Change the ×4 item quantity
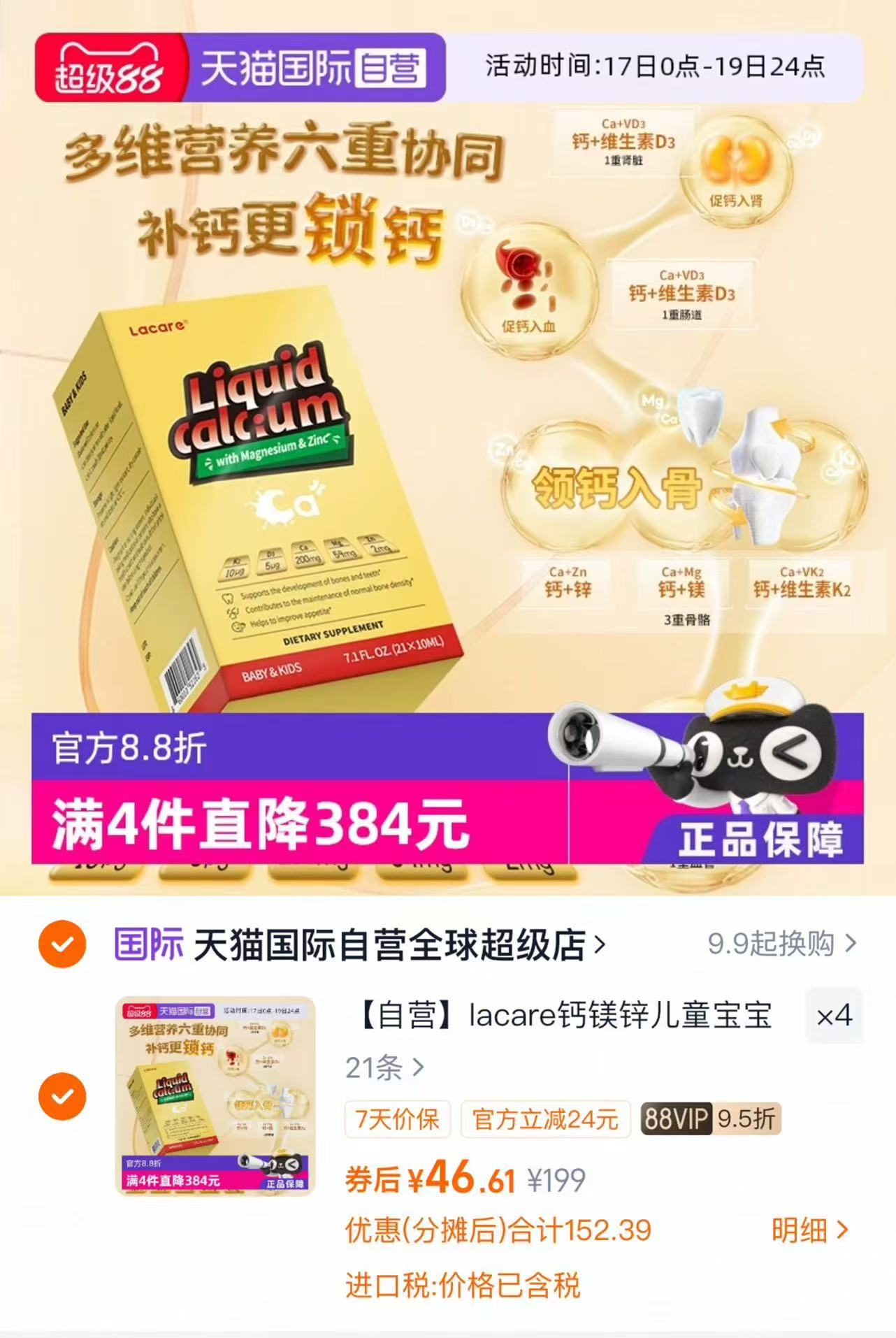Screen dimensions: 896x1338 tap(834, 1016)
